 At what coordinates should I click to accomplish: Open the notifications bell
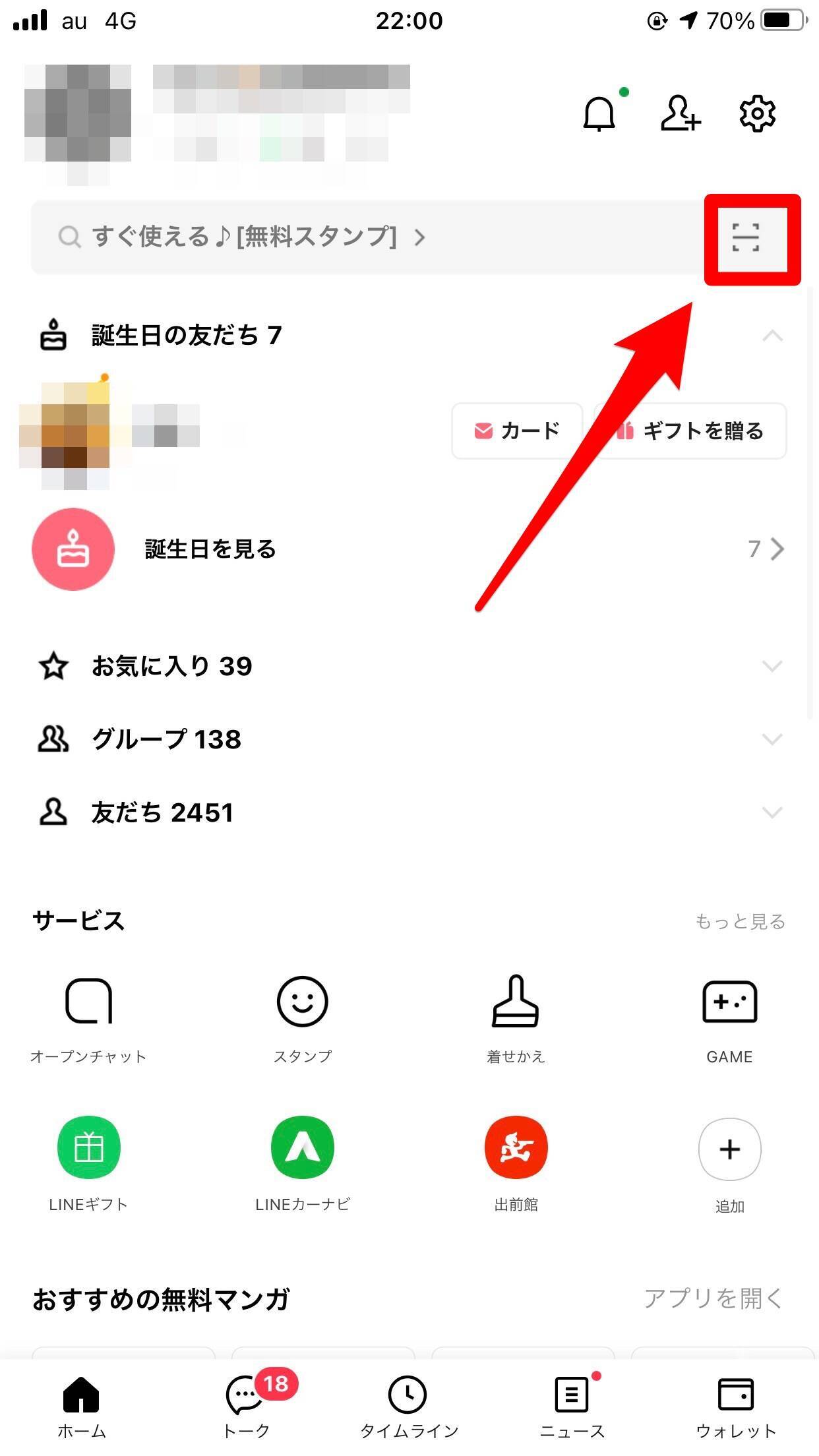tap(599, 113)
